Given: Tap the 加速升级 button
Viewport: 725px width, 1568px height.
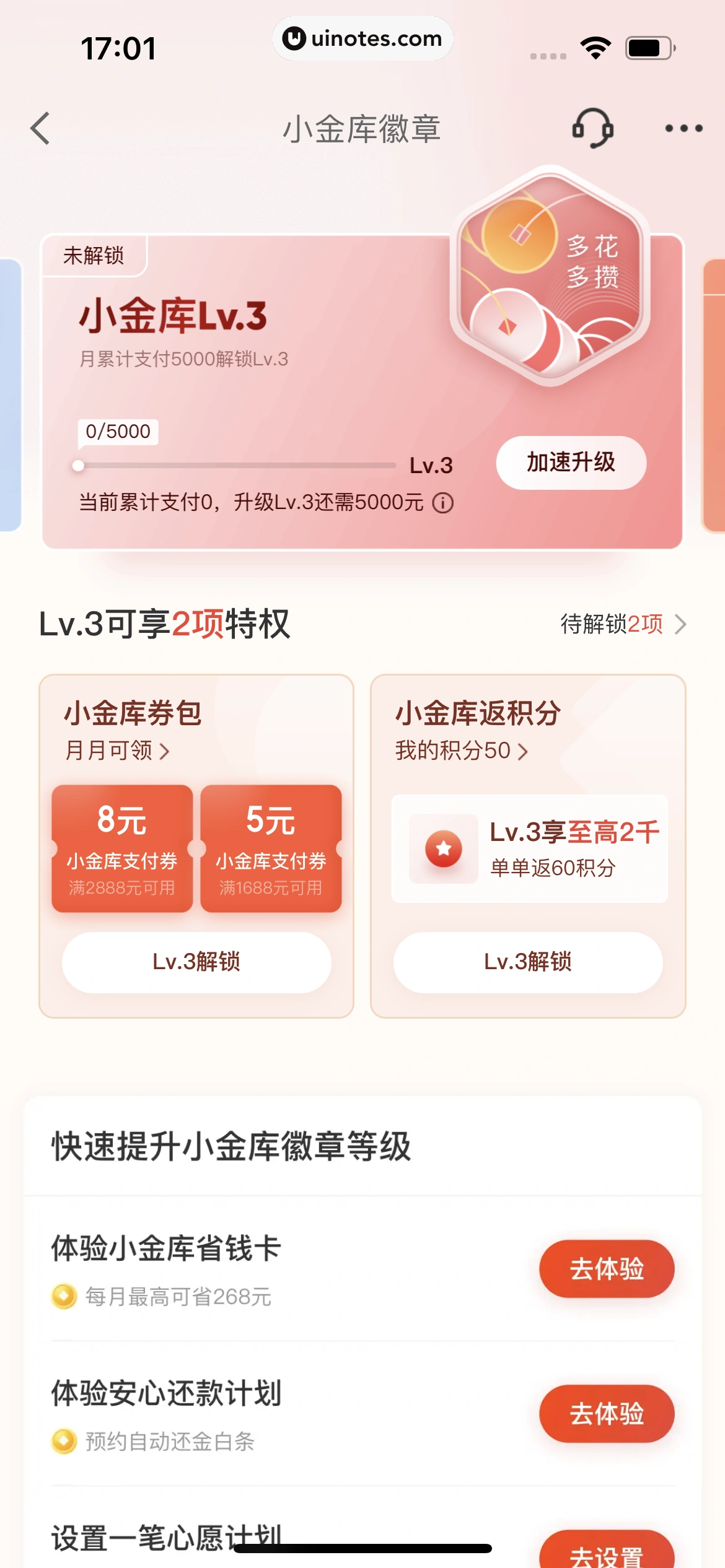Looking at the screenshot, I should pos(571,463).
